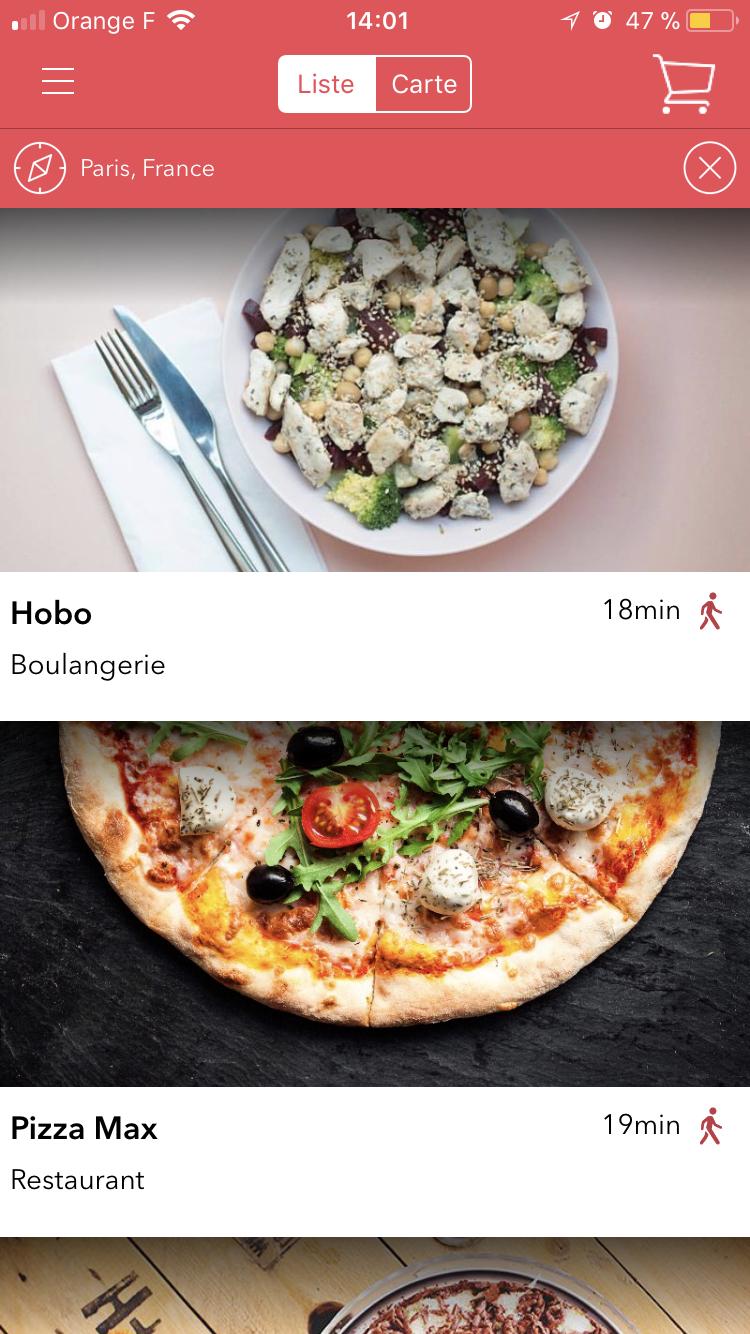Open the hamburger menu
This screenshot has height=1334, width=750.
point(58,82)
